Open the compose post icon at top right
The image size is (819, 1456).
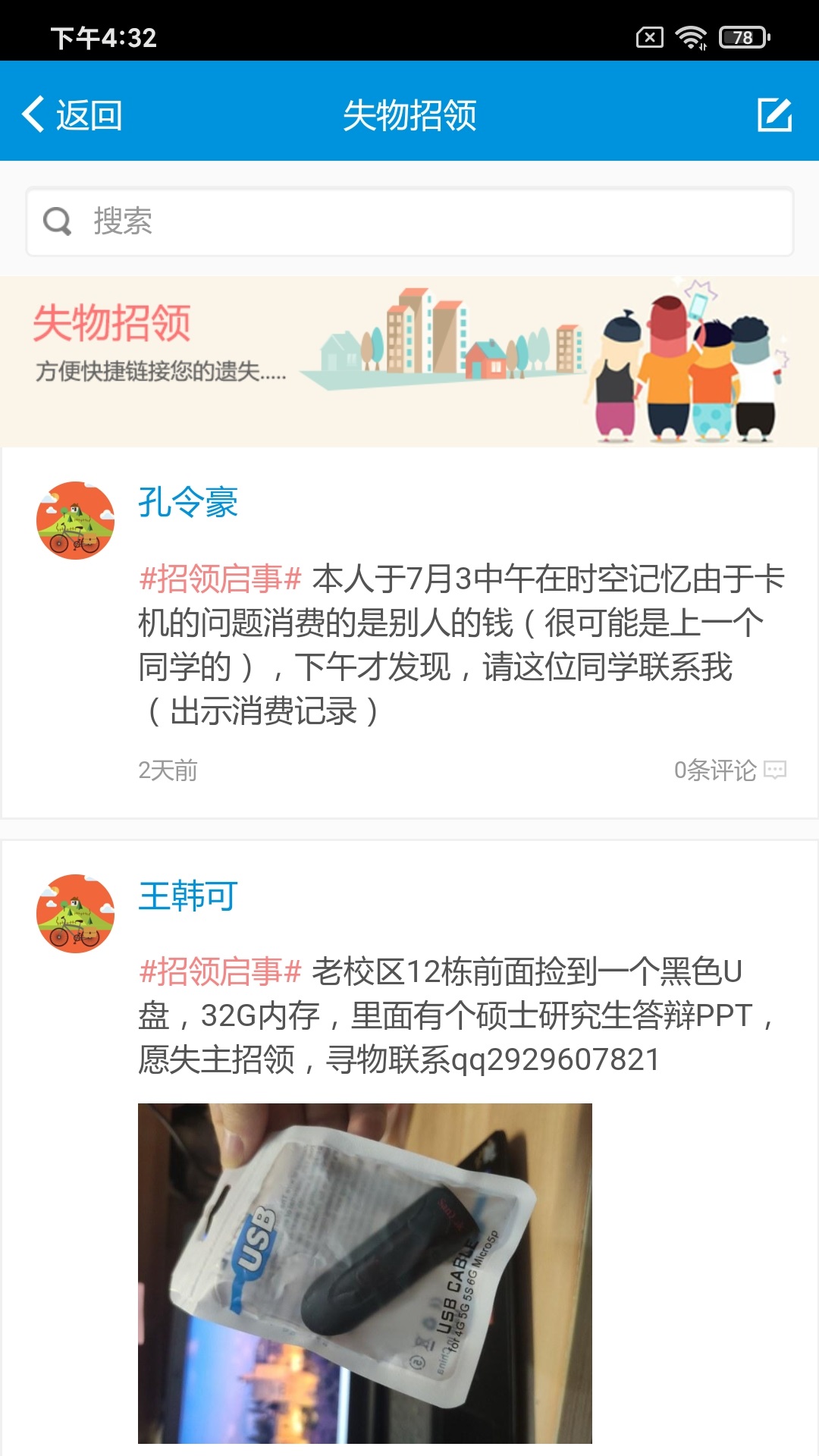click(x=774, y=115)
